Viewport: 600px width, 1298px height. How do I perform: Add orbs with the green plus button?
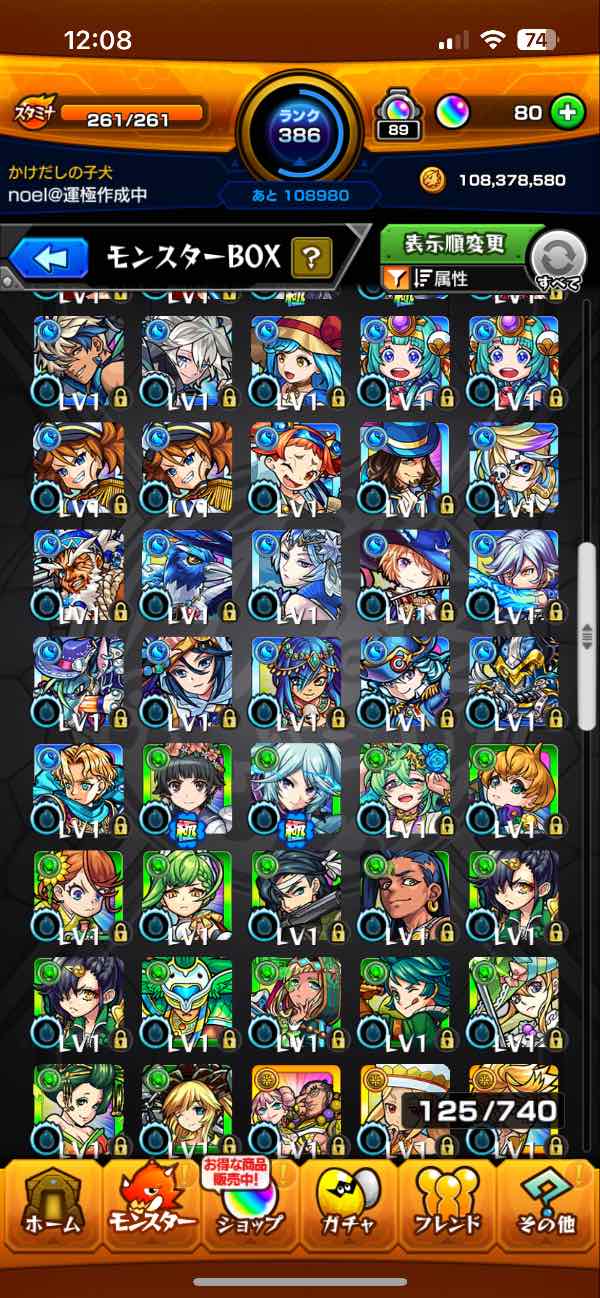[x=567, y=113]
